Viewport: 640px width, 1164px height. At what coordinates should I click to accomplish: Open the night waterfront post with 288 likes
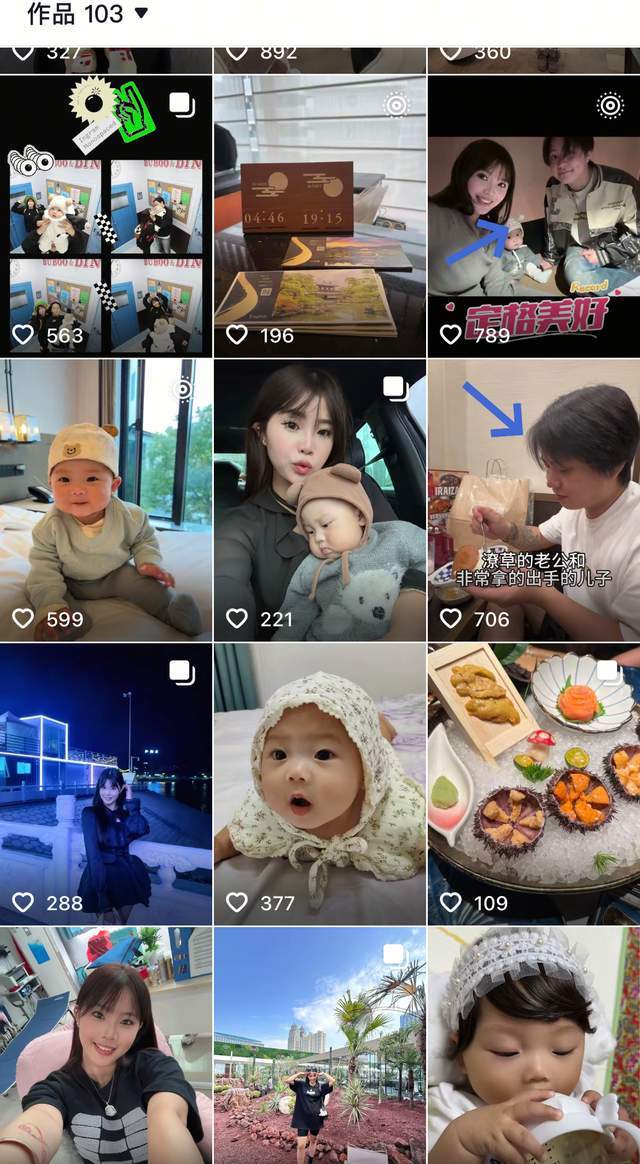106,783
